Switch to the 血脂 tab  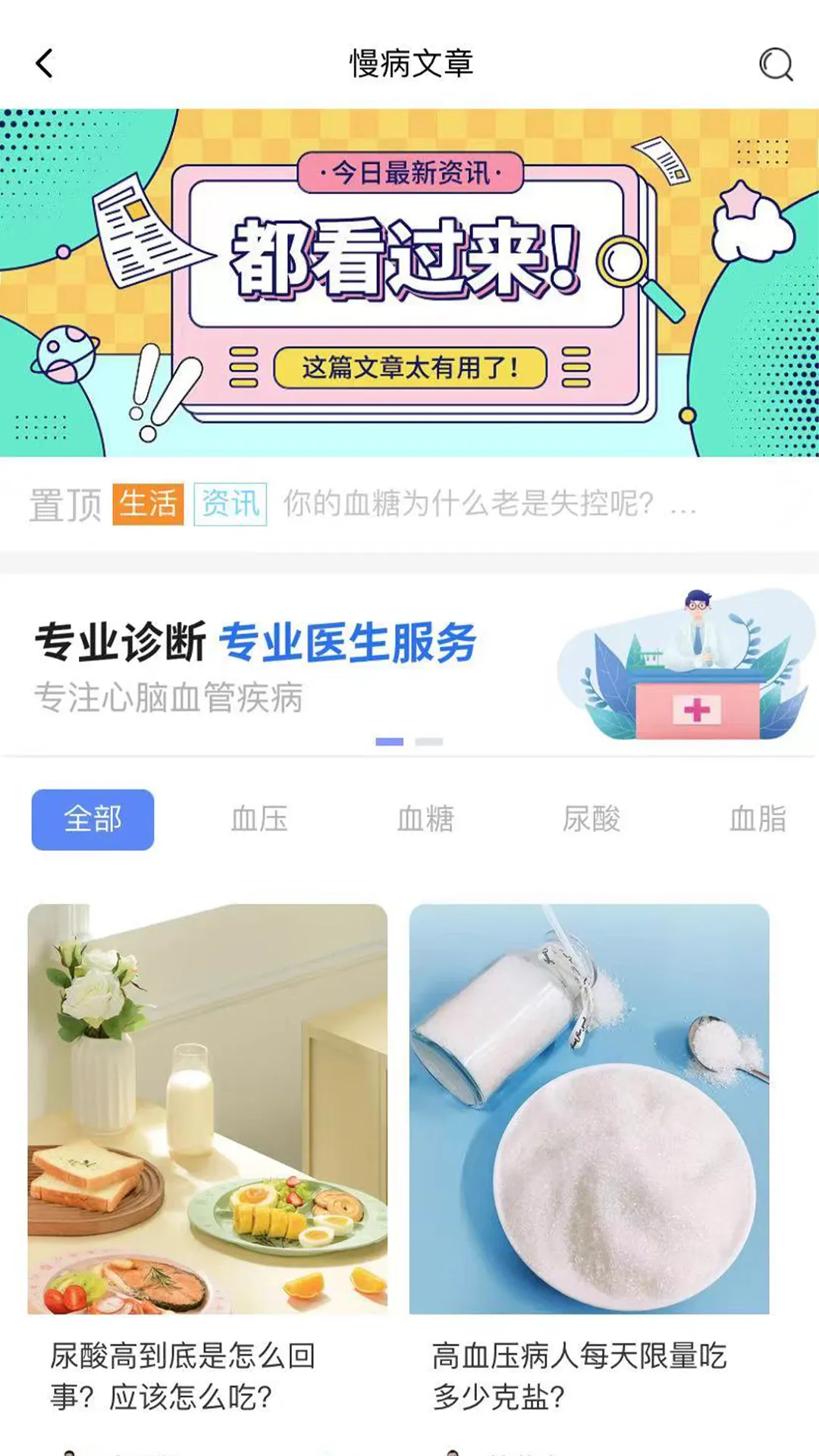757,820
